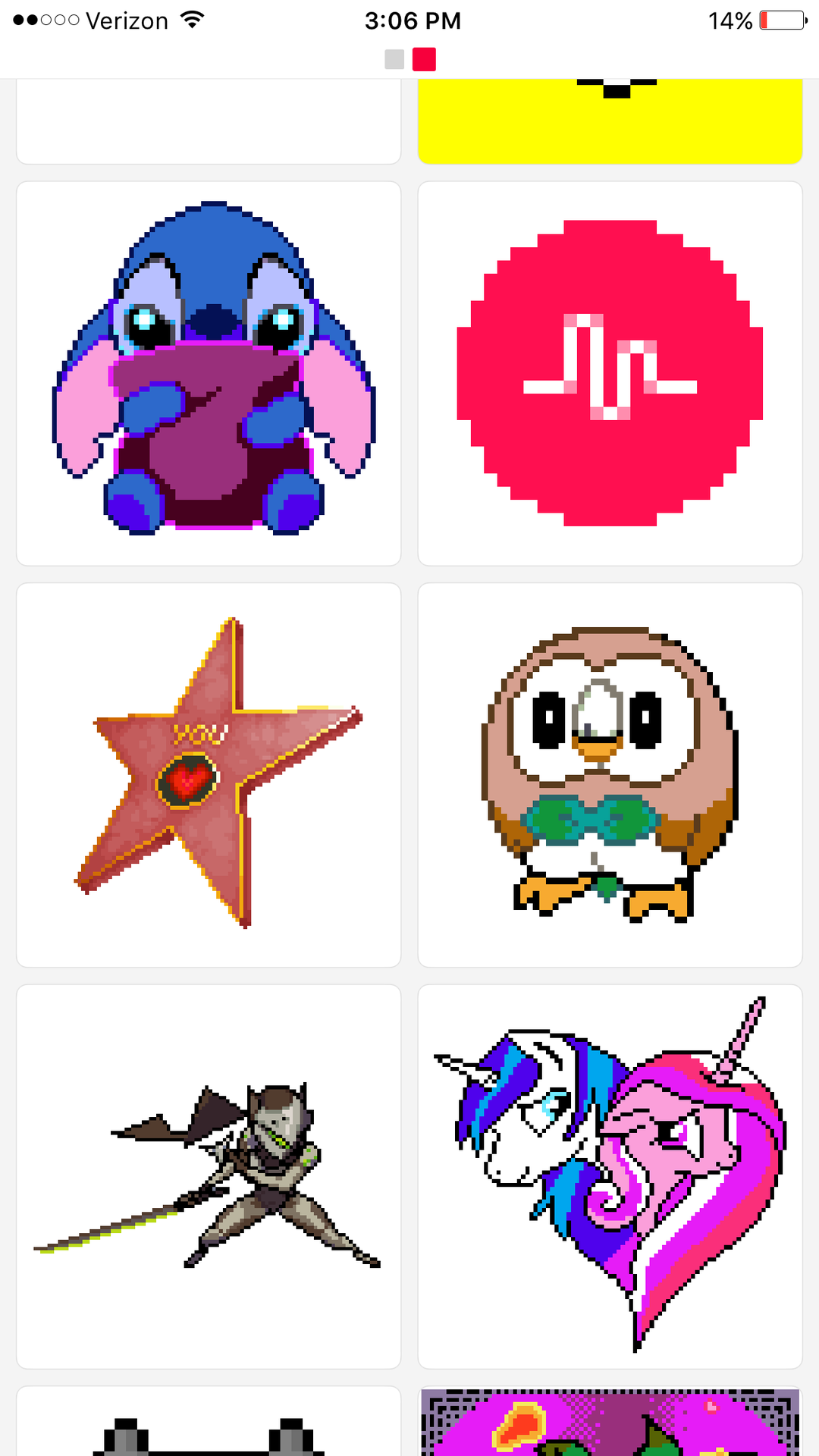This screenshot has width=819, height=1456.
Task: Open the red musical.ly logo pixel art
Action: click(610, 373)
